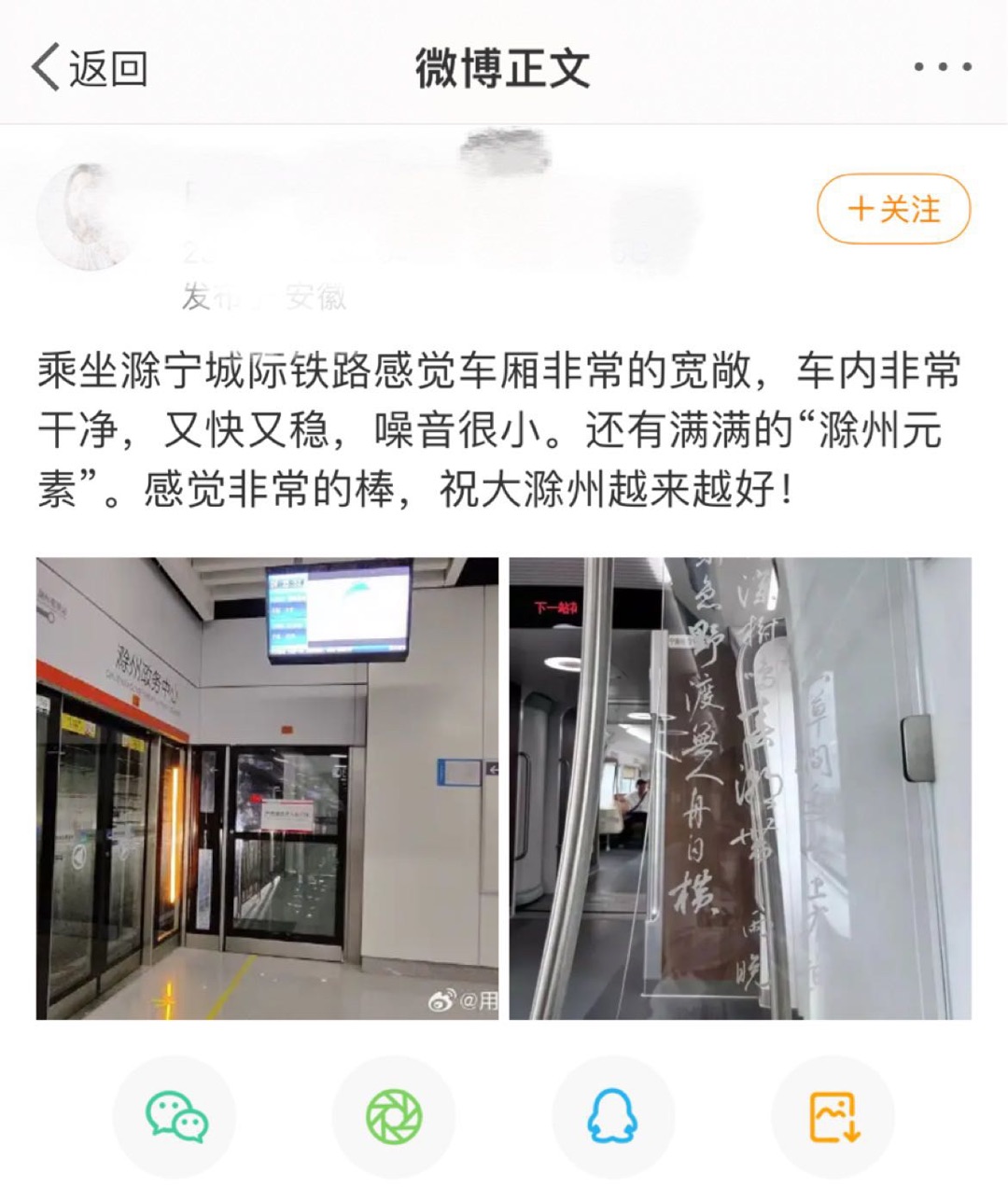
Task: Share the post to WeChat
Action: click(175, 1117)
